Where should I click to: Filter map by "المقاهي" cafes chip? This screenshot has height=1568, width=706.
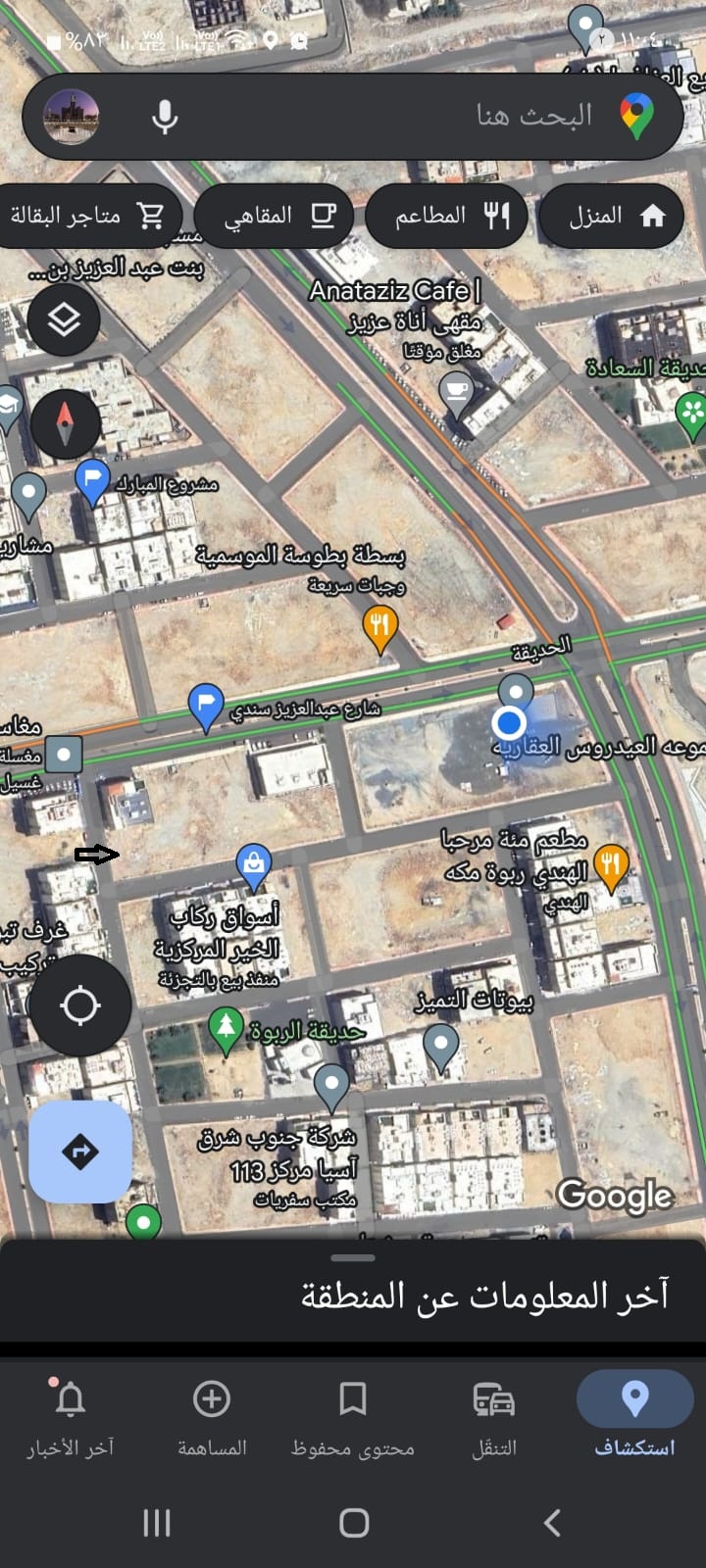pyautogui.click(x=276, y=217)
